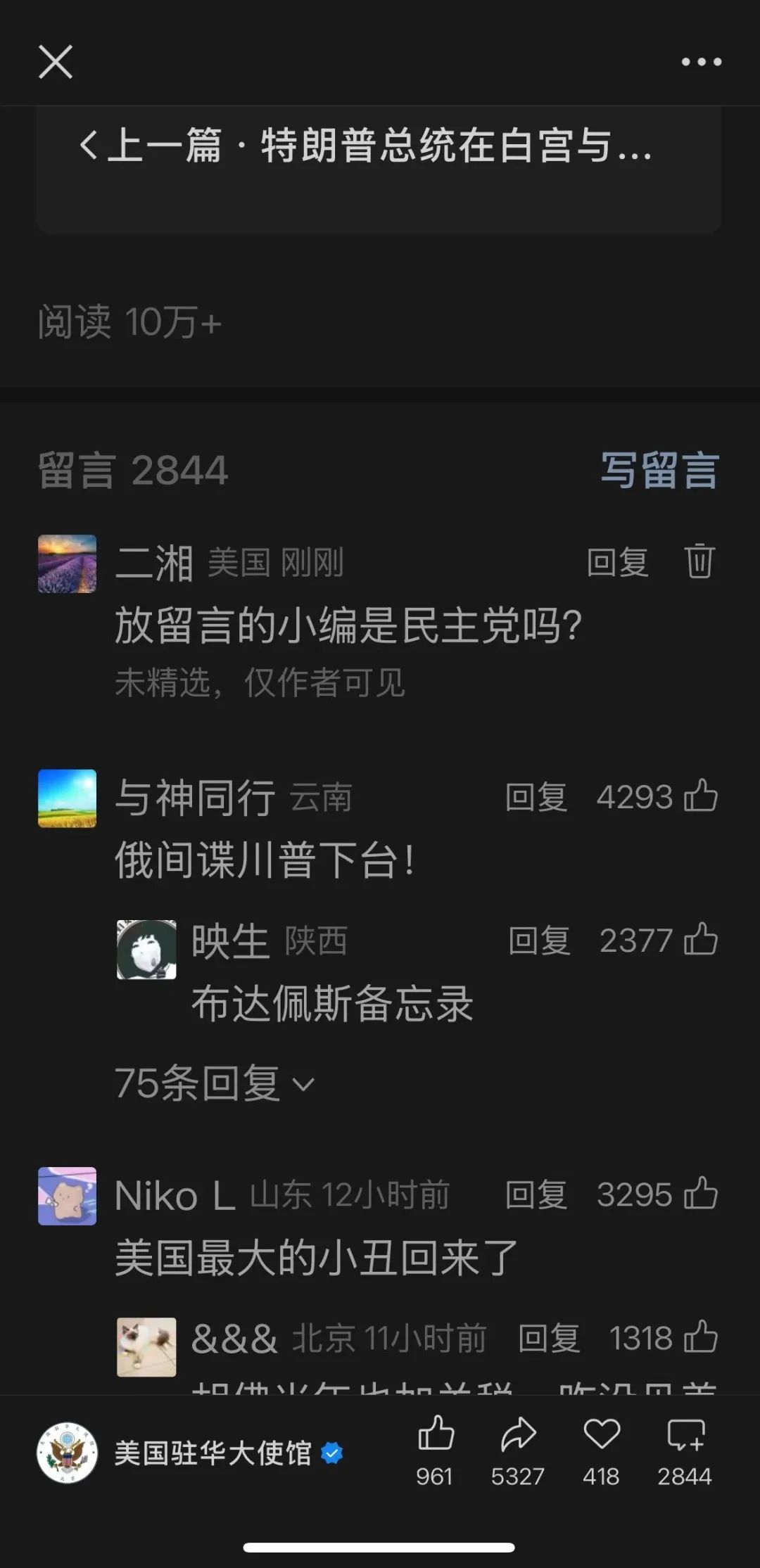
Task: Reply to Niko L's comment
Action: (x=536, y=1195)
